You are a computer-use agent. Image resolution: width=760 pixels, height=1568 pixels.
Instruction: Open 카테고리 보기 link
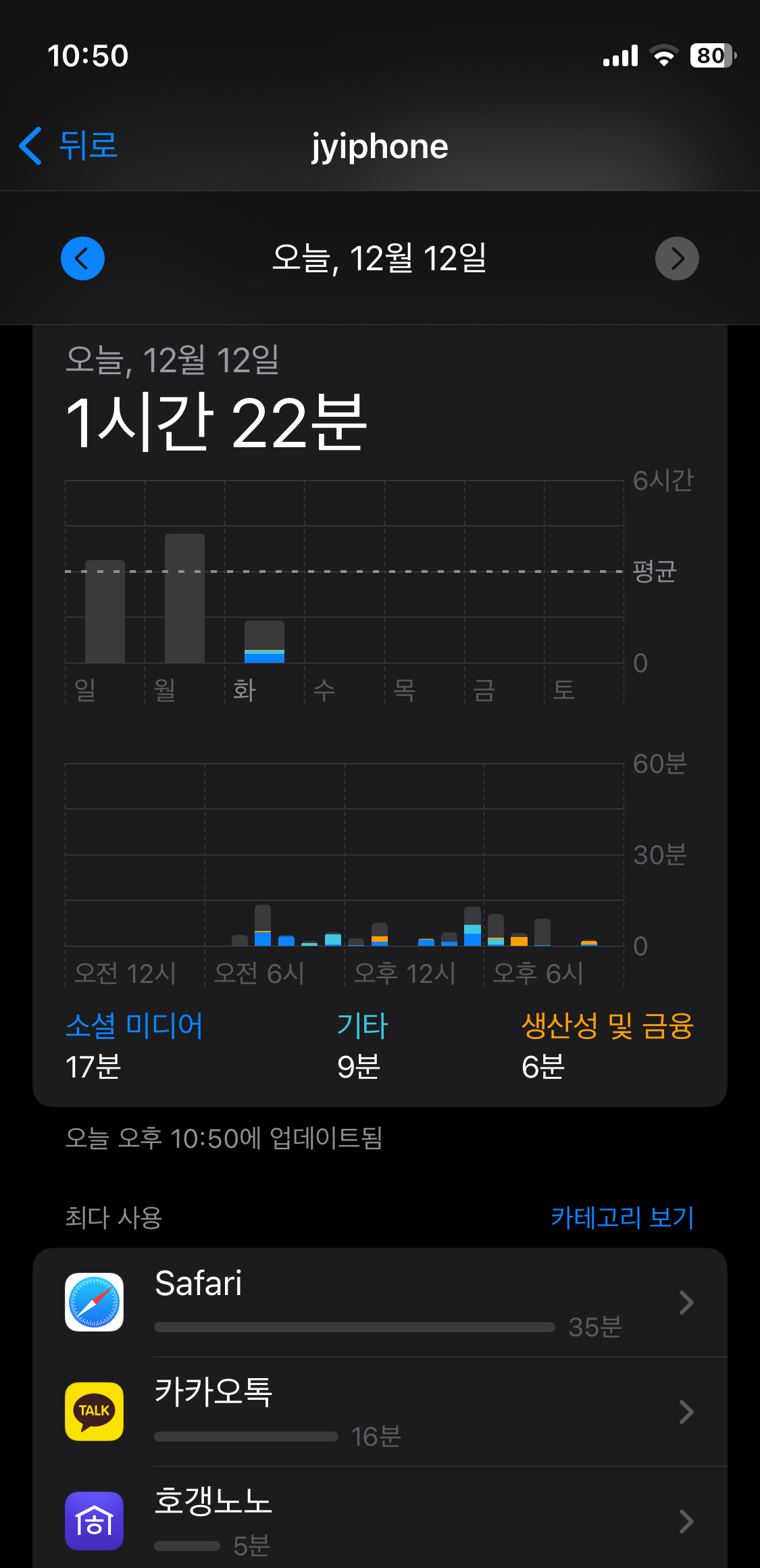click(x=622, y=1217)
